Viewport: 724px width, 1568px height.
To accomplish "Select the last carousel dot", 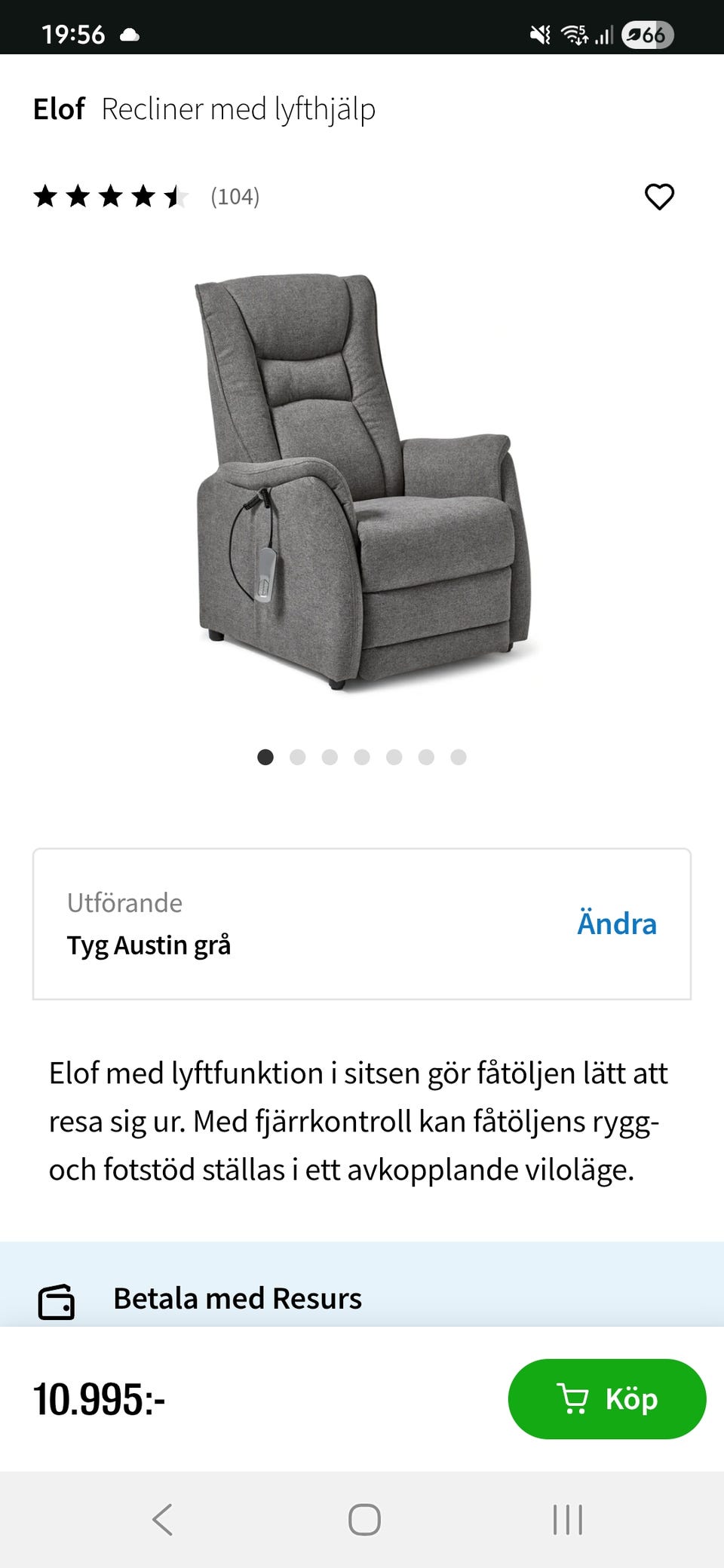I will coord(458,757).
